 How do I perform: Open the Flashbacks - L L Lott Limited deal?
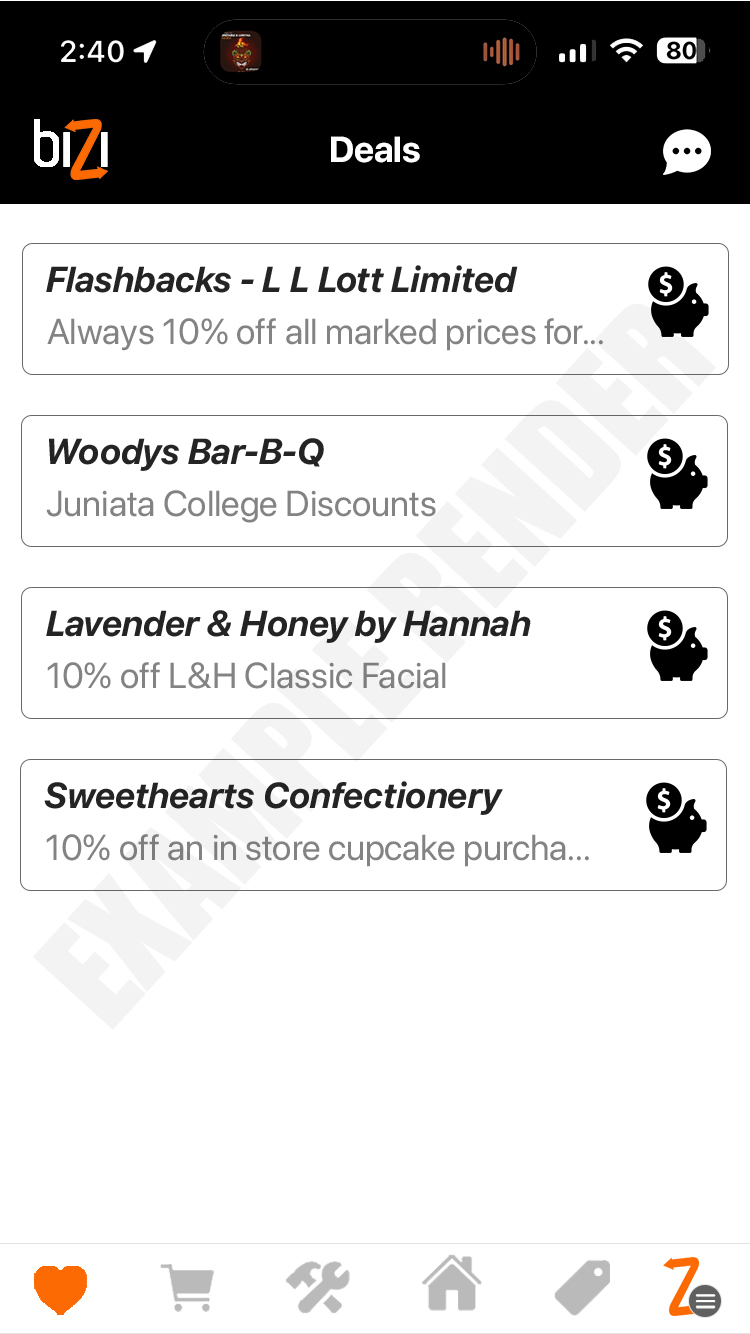[375, 309]
